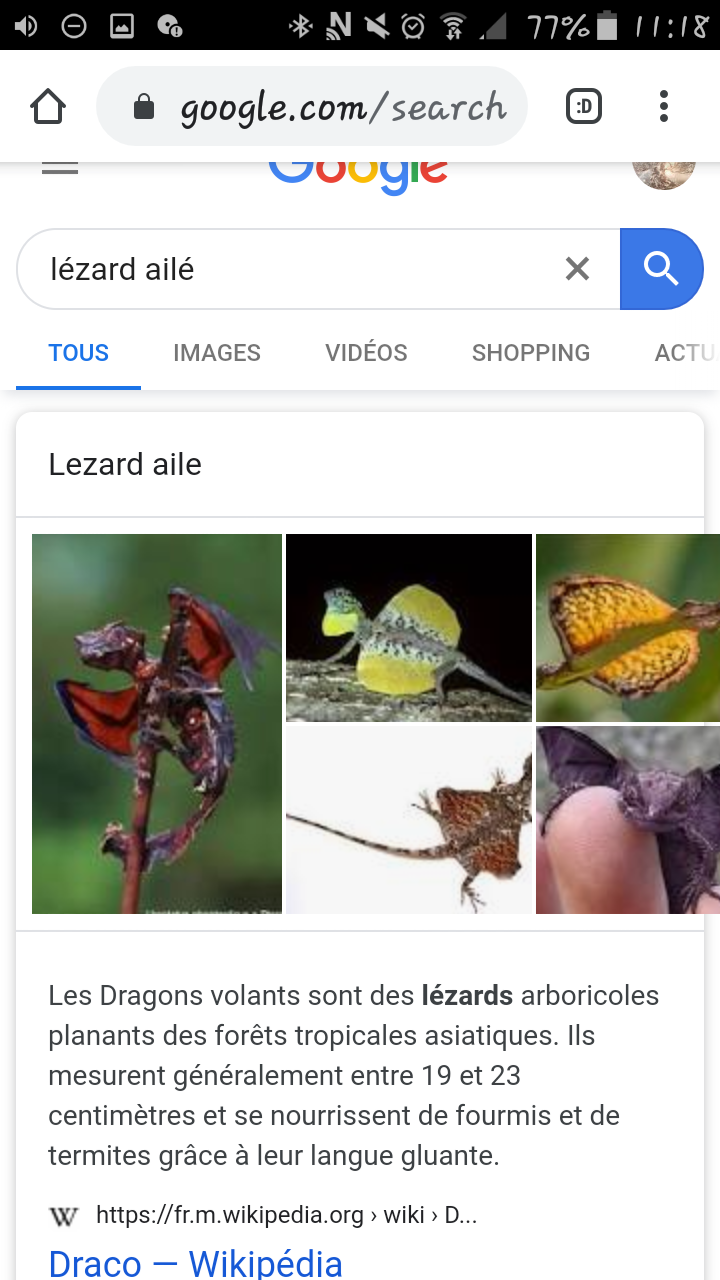Switch to the Shopping tab
The width and height of the screenshot is (720, 1280).
tap(530, 353)
